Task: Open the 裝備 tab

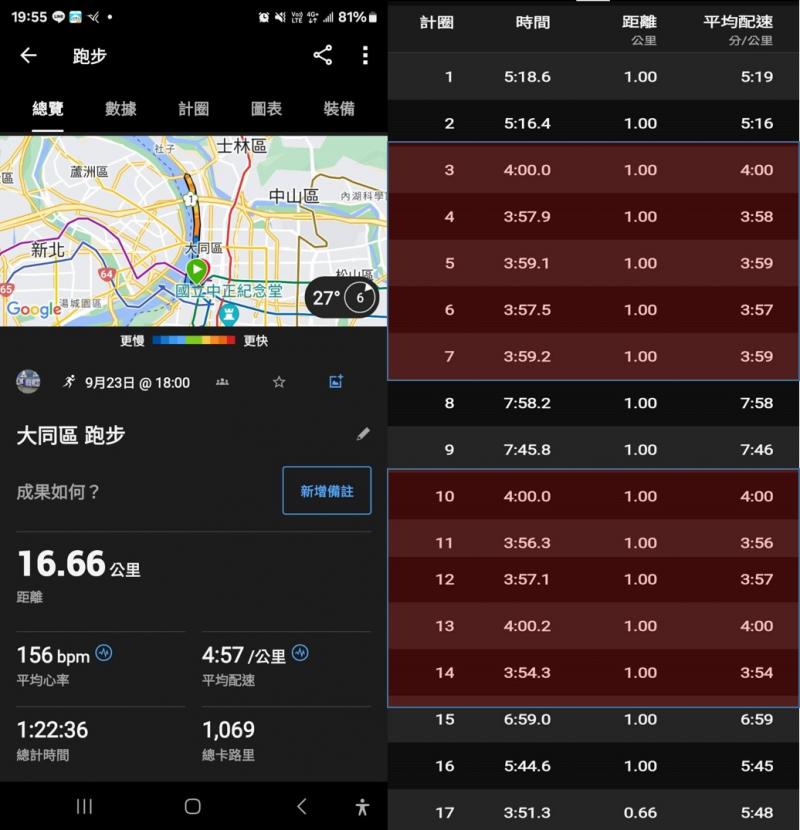Action: point(339,109)
